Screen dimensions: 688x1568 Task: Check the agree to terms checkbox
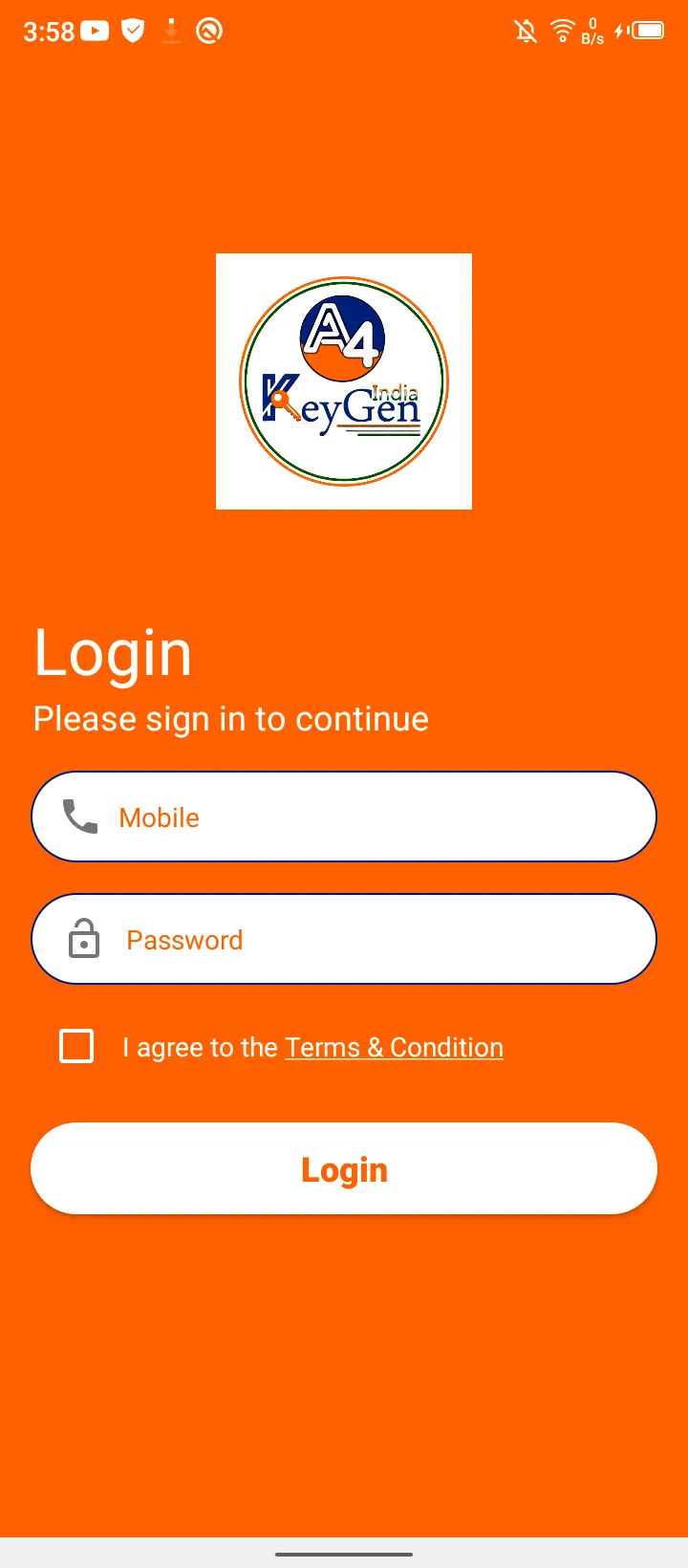76,1047
